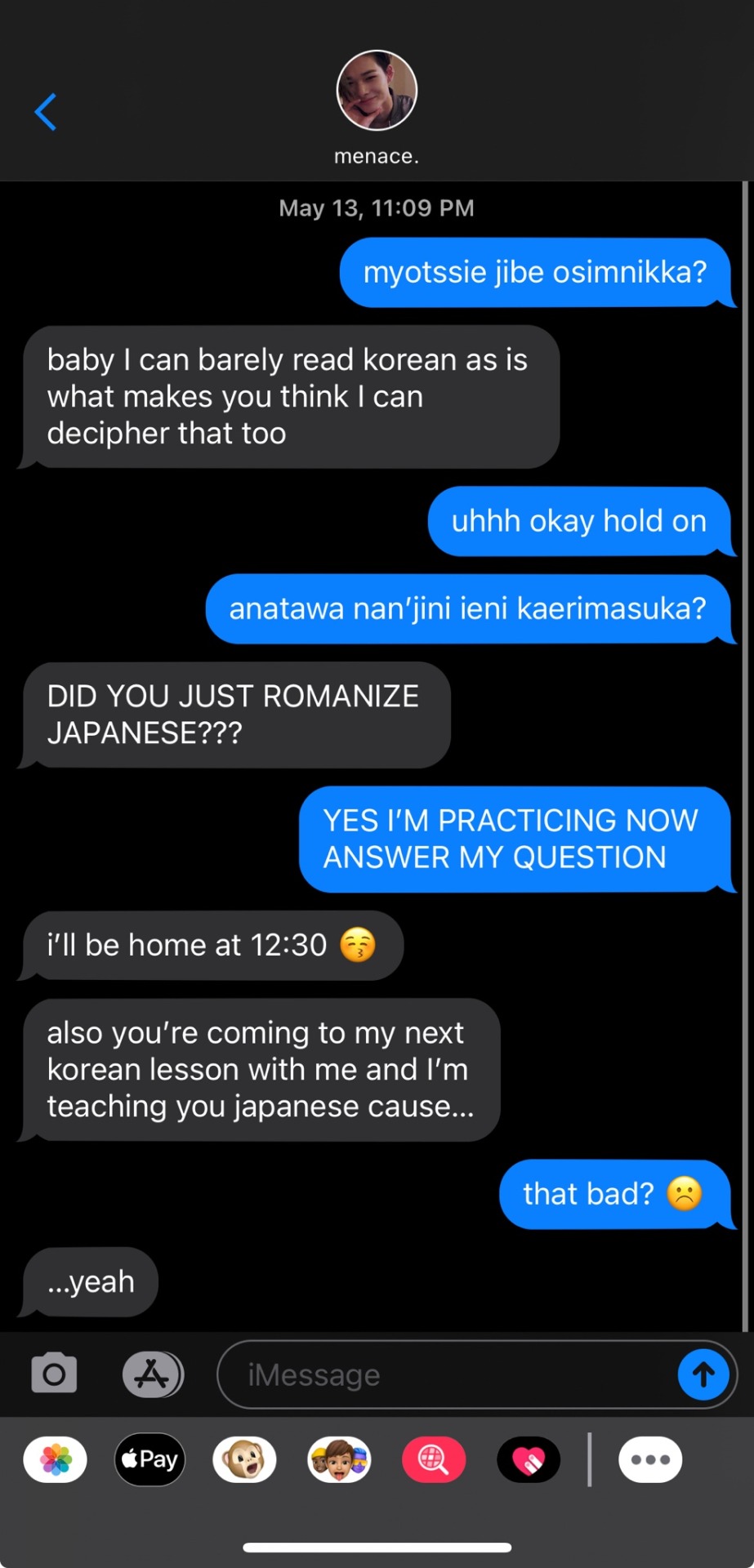The image size is (754, 1568).
Task: Open the camera to attach a photo
Action: 54,1374
